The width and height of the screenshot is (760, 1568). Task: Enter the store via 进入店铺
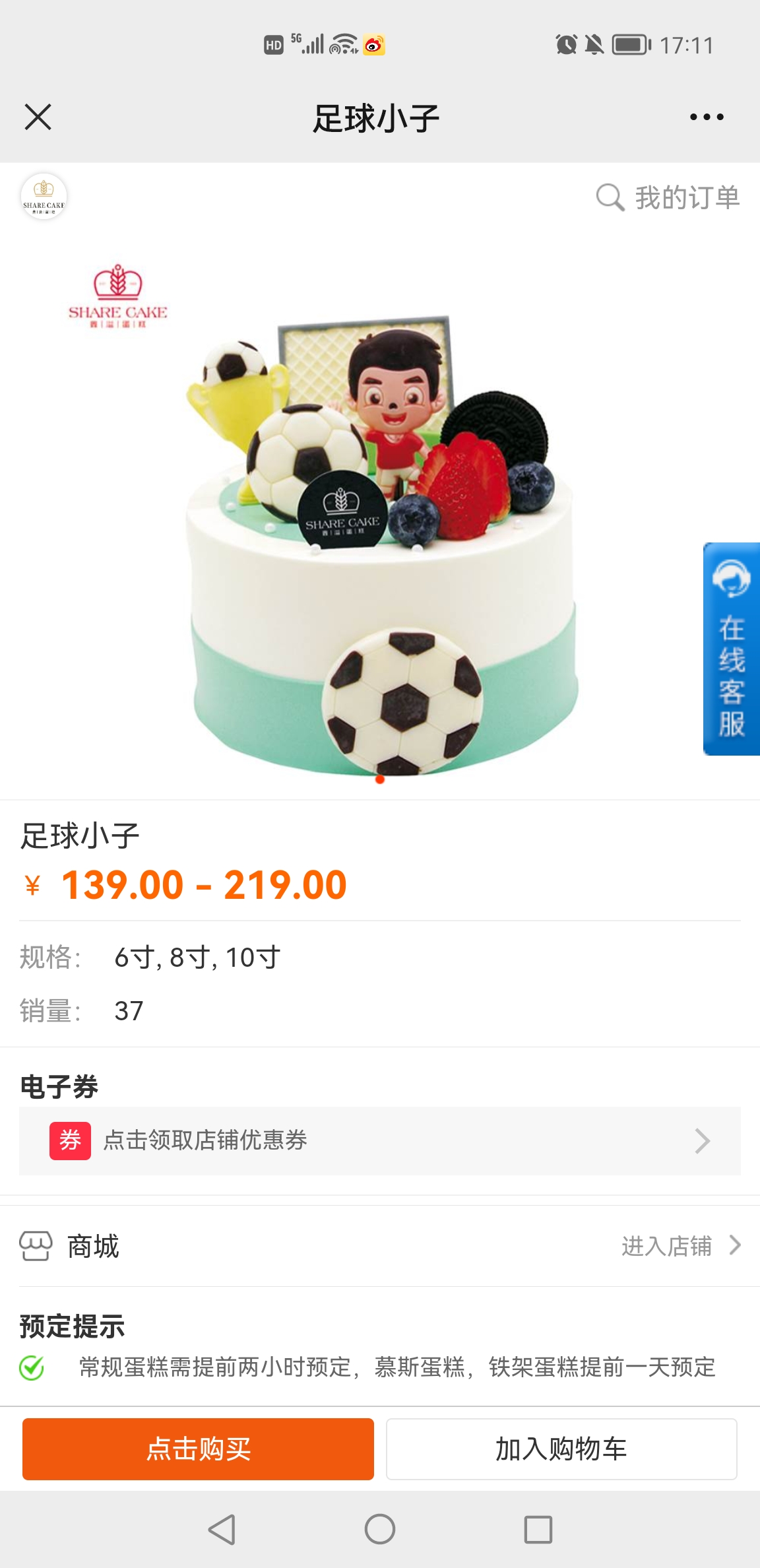pos(681,1246)
